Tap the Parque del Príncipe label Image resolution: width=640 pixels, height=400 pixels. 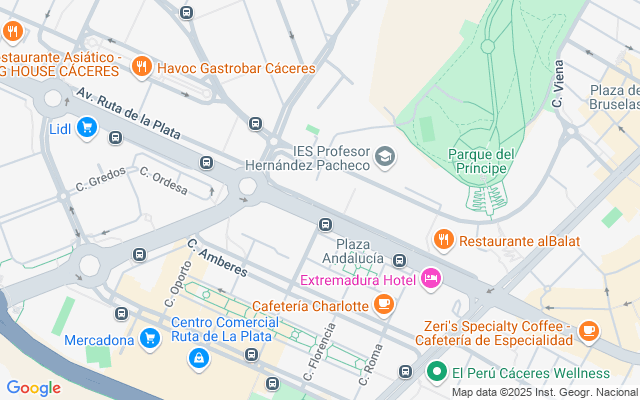(481, 161)
